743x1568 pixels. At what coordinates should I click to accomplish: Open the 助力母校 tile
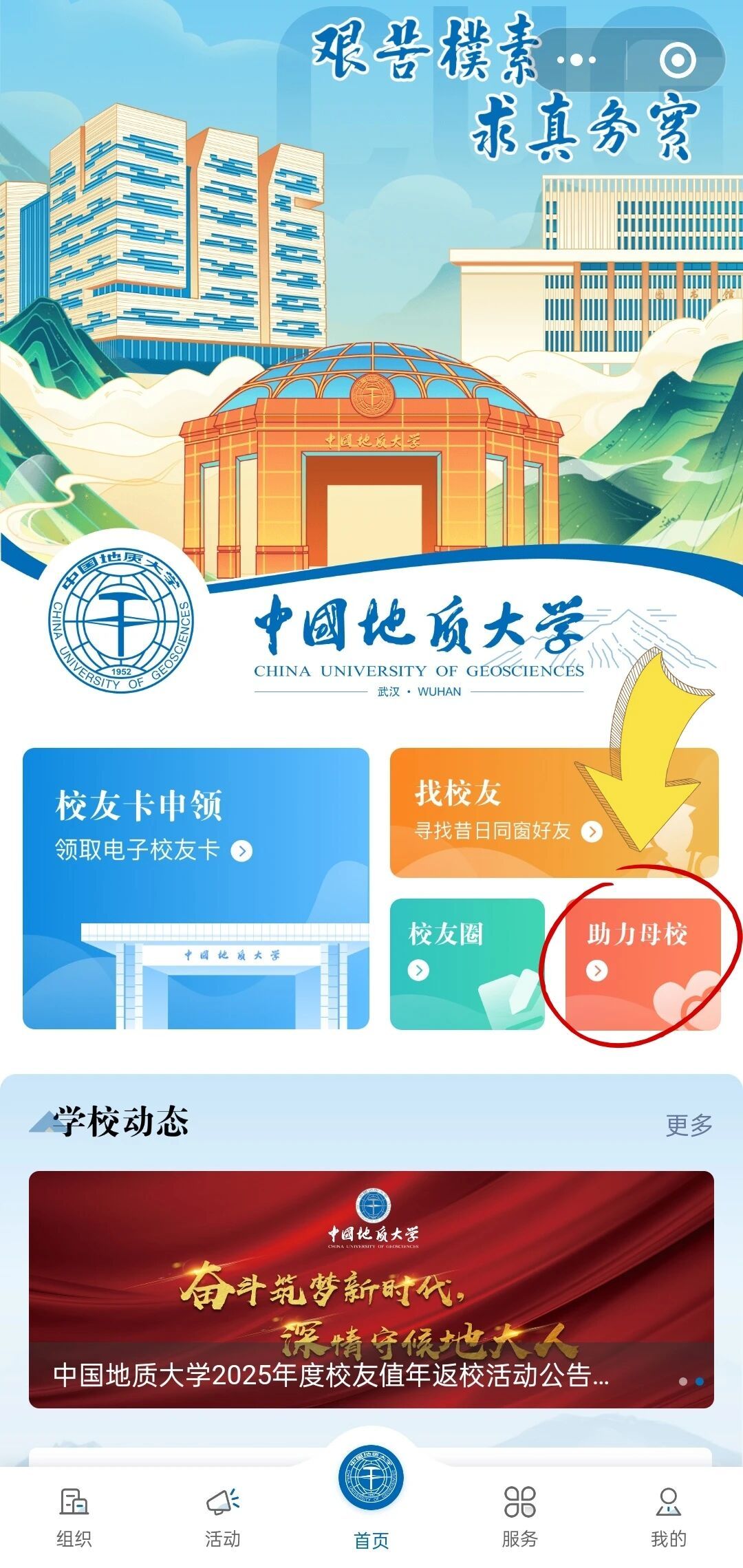(643, 964)
